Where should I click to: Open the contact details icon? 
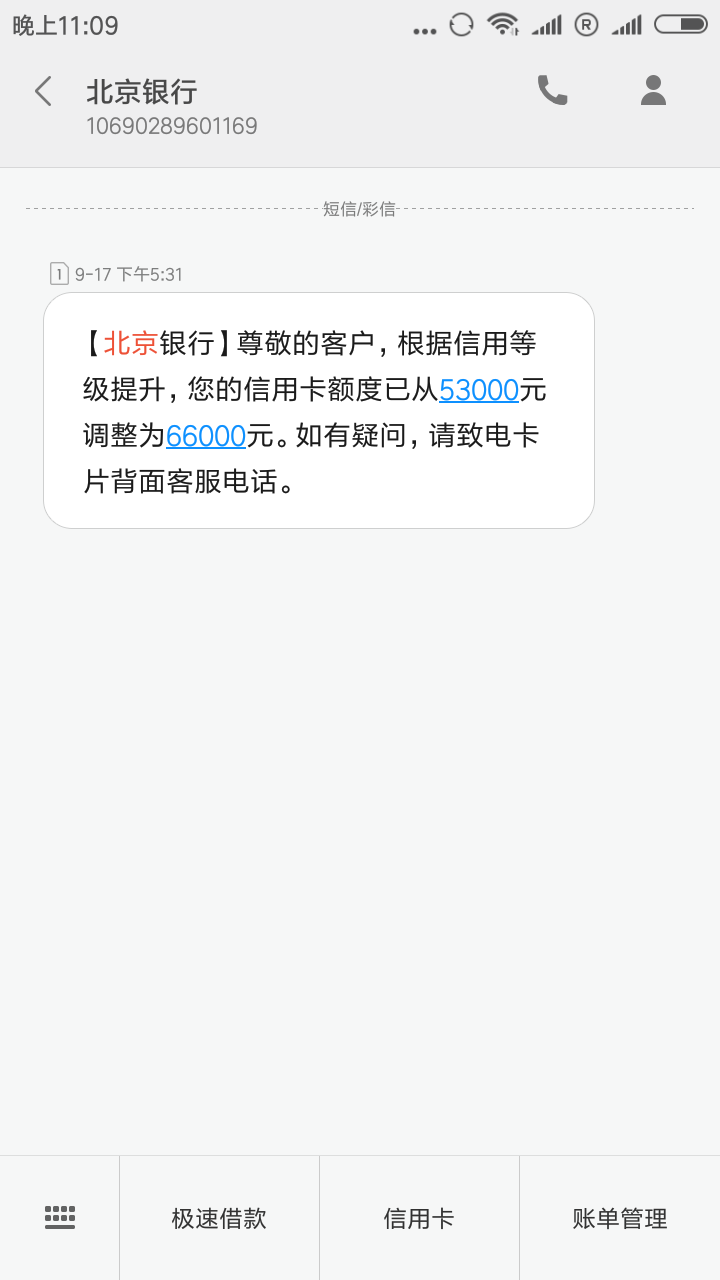[653, 90]
